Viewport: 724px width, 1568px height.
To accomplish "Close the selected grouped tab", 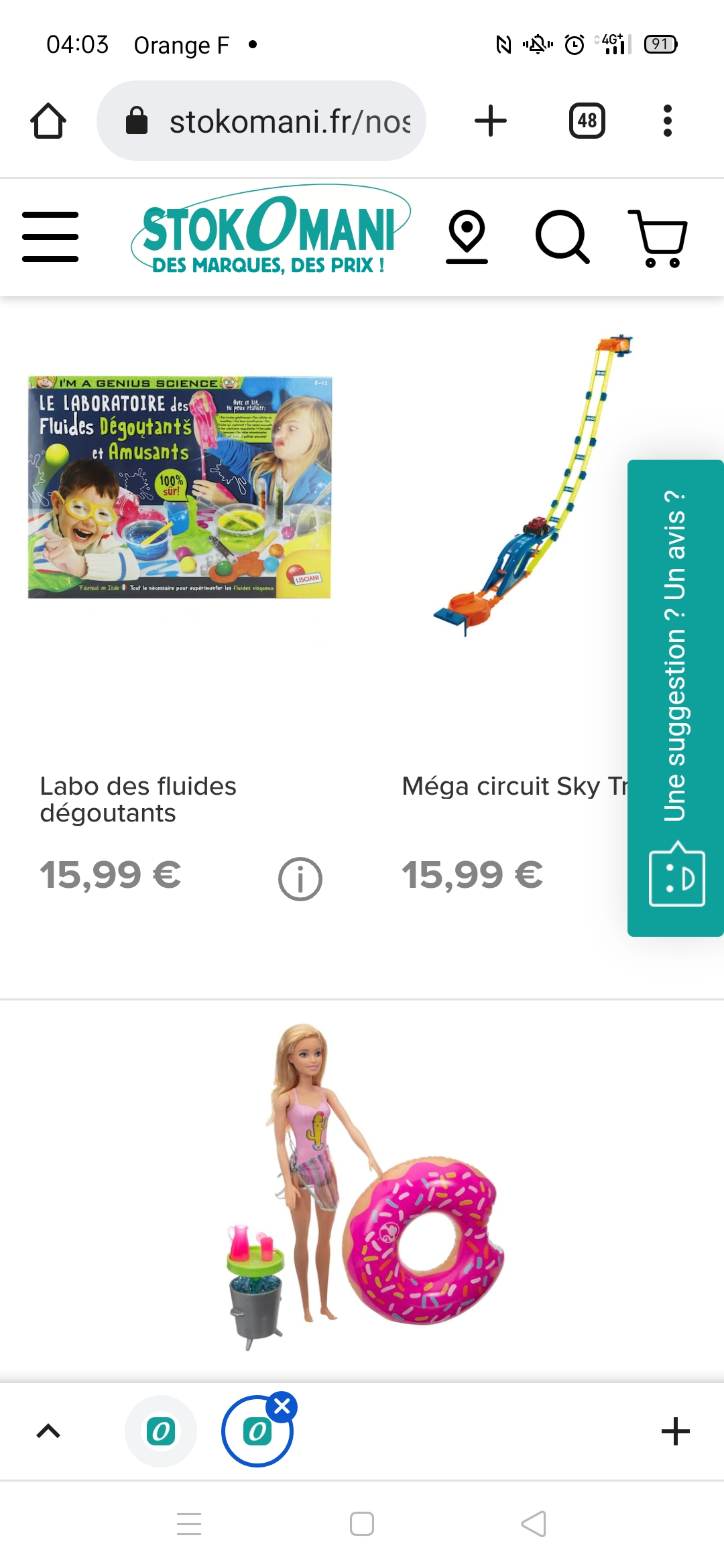I will click(x=282, y=1407).
